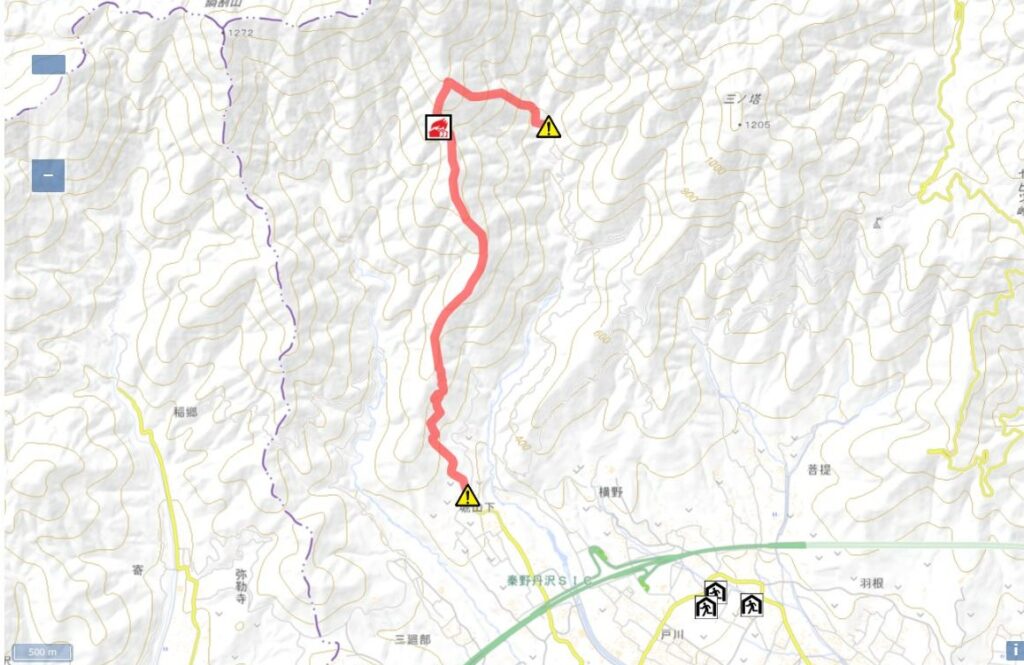Zoom out with the minus button
The width and height of the screenshot is (1024, 665).
[x=48, y=176]
